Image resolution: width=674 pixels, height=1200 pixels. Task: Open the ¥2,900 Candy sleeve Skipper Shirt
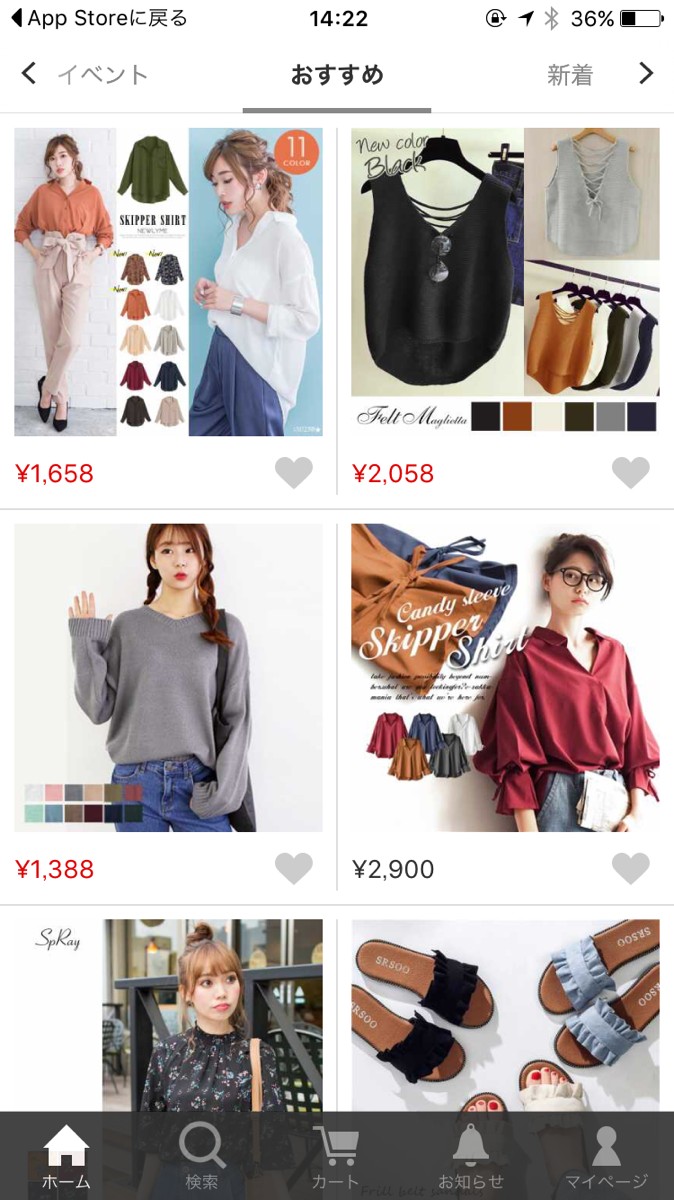(505, 677)
